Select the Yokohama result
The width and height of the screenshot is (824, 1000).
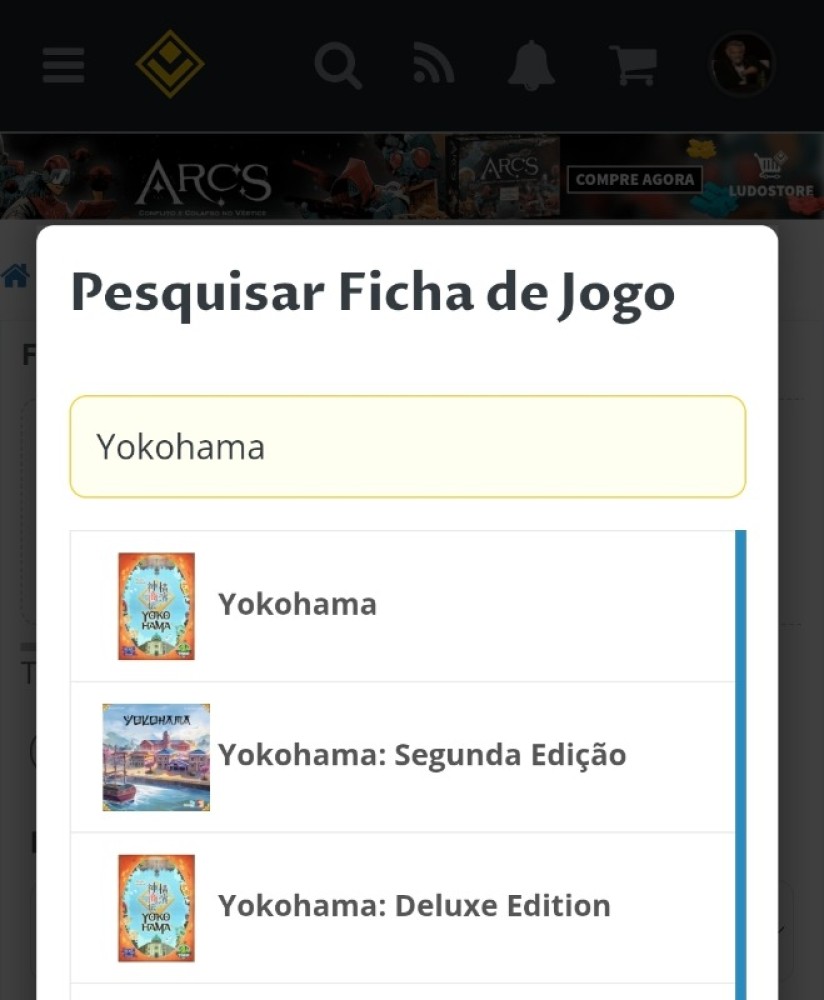(x=402, y=606)
